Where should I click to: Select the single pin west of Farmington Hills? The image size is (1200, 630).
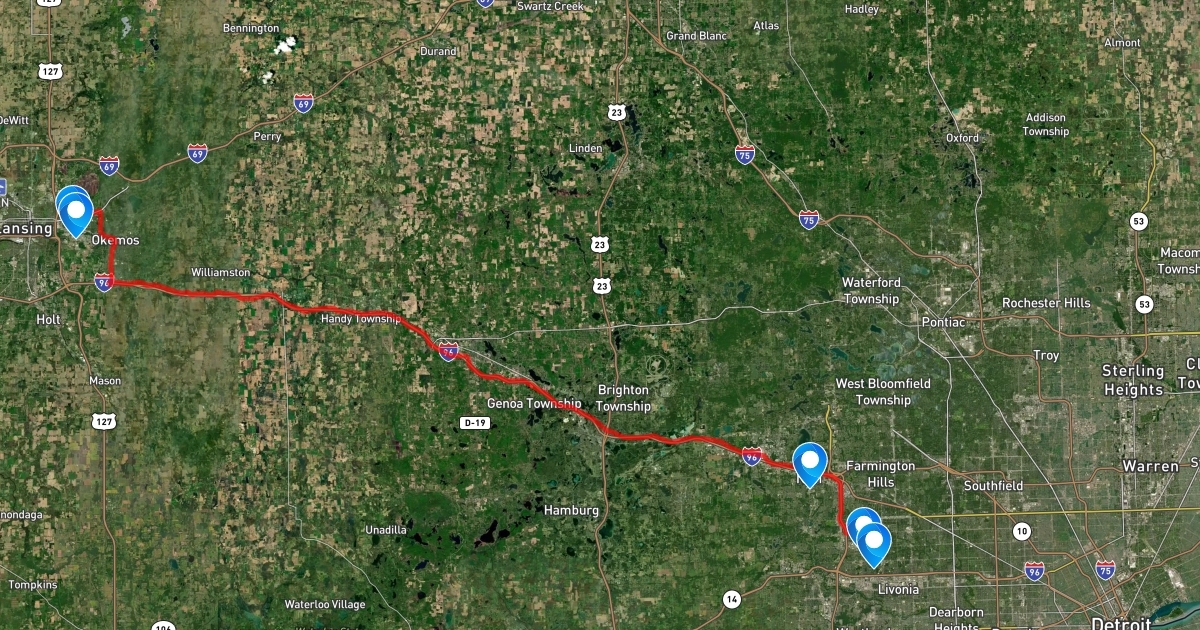coord(809,461)
